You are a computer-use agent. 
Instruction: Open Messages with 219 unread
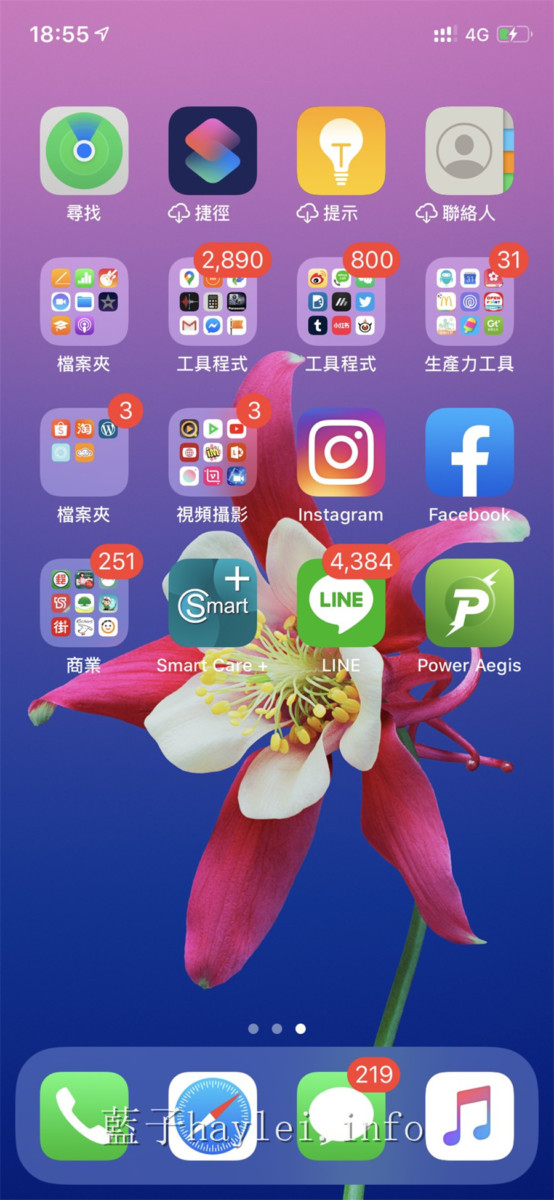pyautogui.click(x=341, y=1116)
